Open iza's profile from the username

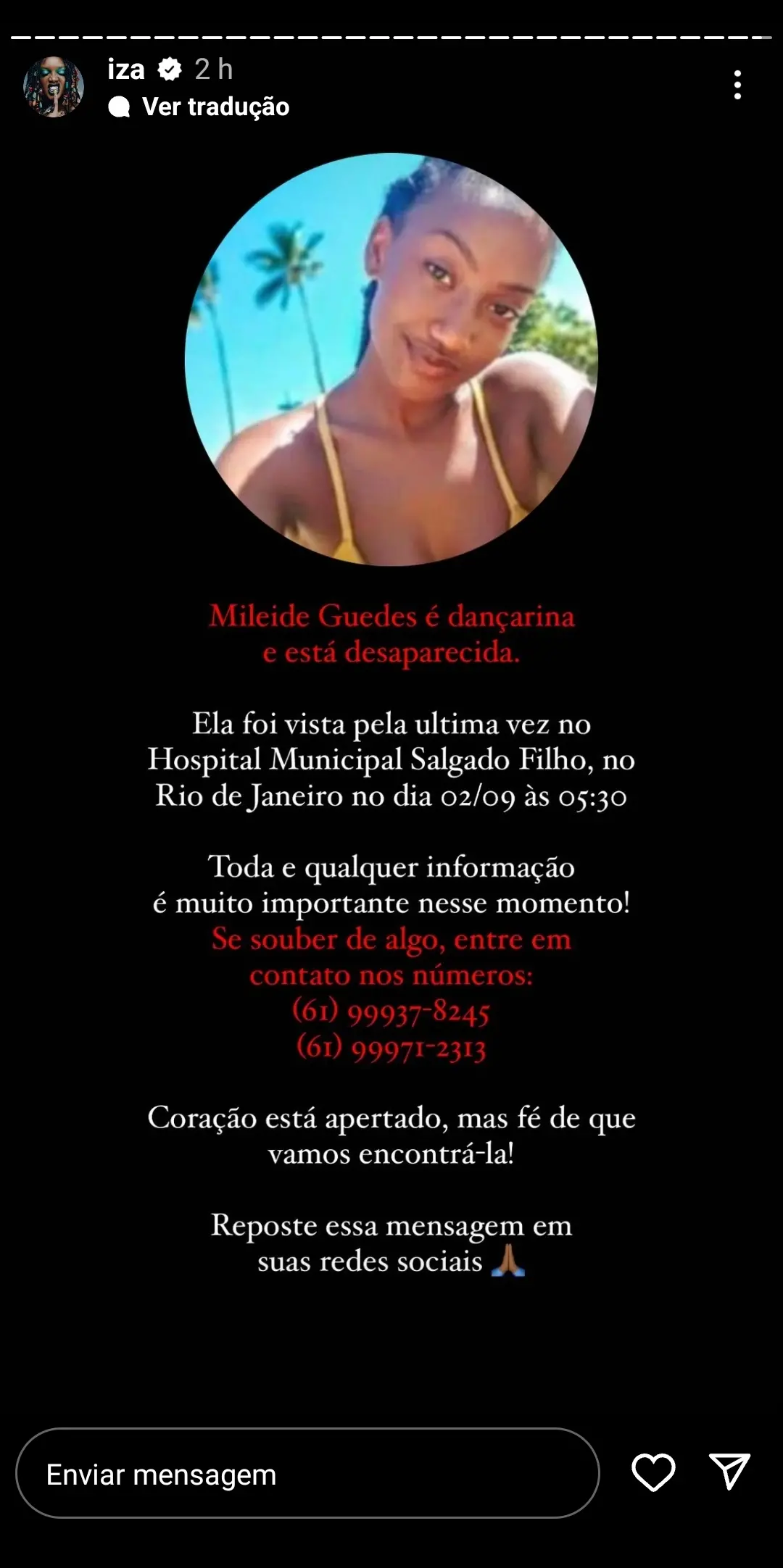(126, 70)
